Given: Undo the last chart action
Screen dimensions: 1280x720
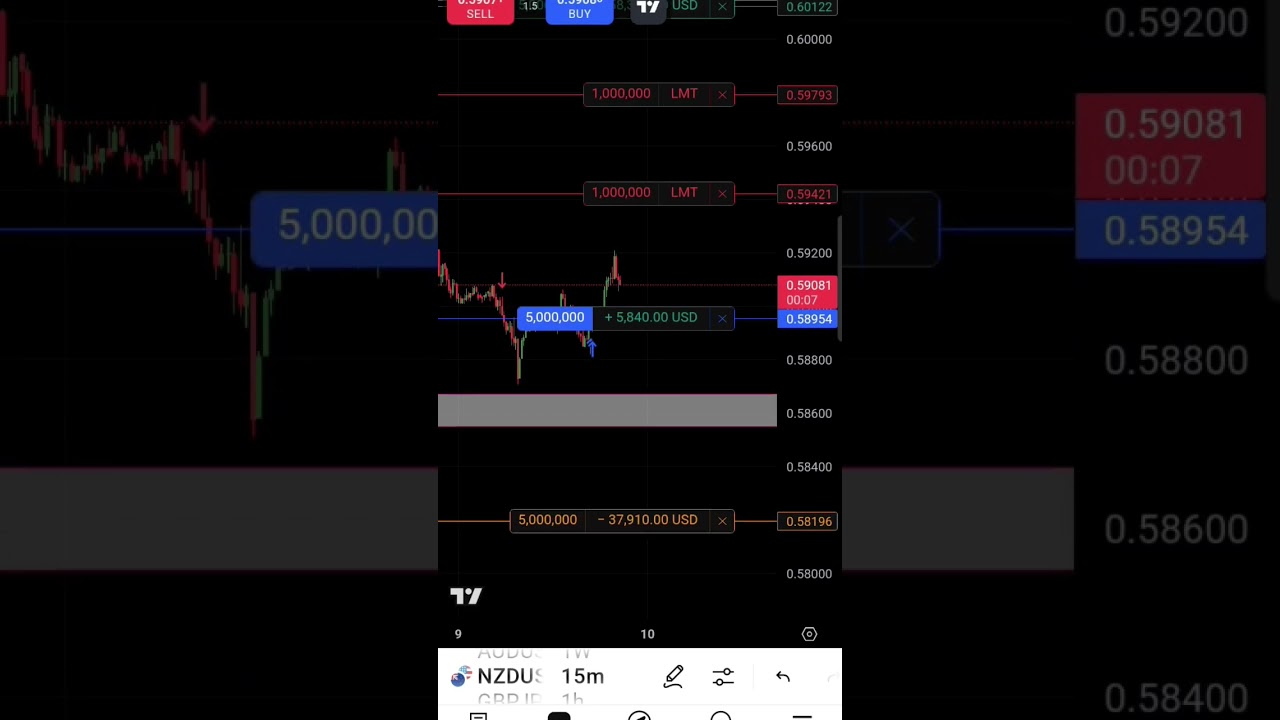Looking at the screenshot, I should pos(783,677).
